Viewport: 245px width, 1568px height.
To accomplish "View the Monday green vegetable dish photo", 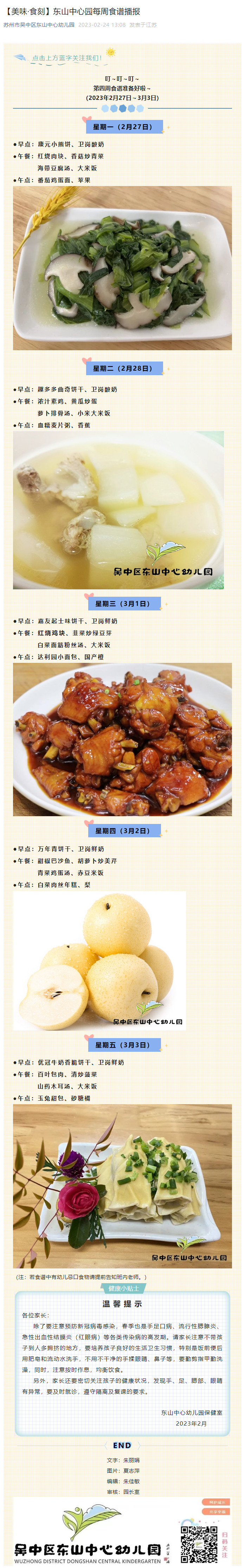I will pos(122,268).
